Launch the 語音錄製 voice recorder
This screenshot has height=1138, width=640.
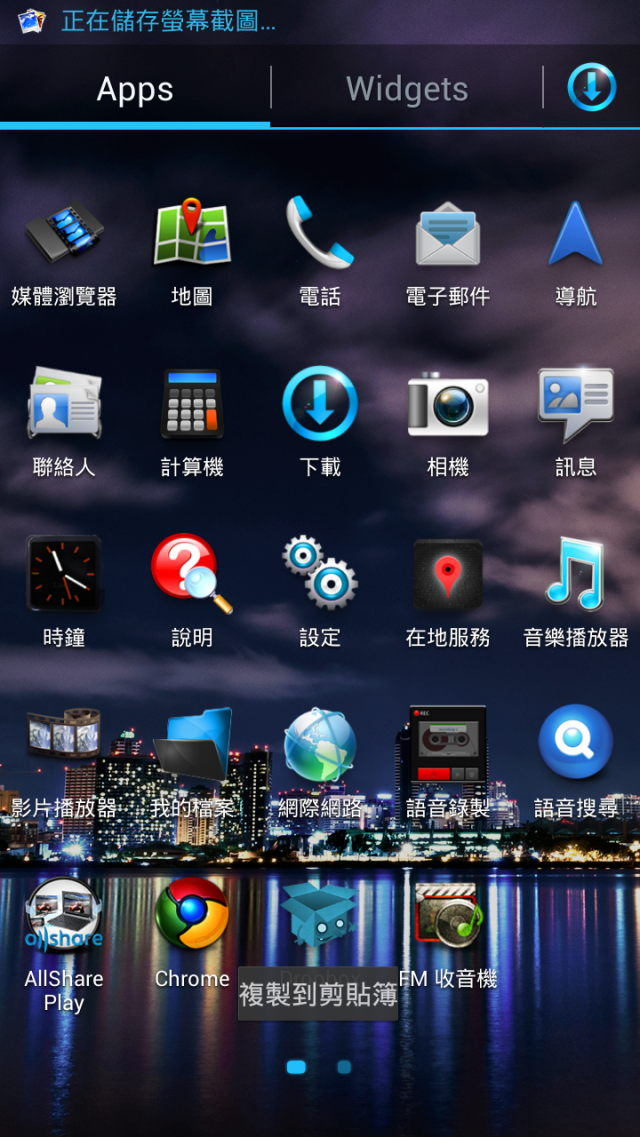point(448,746)
